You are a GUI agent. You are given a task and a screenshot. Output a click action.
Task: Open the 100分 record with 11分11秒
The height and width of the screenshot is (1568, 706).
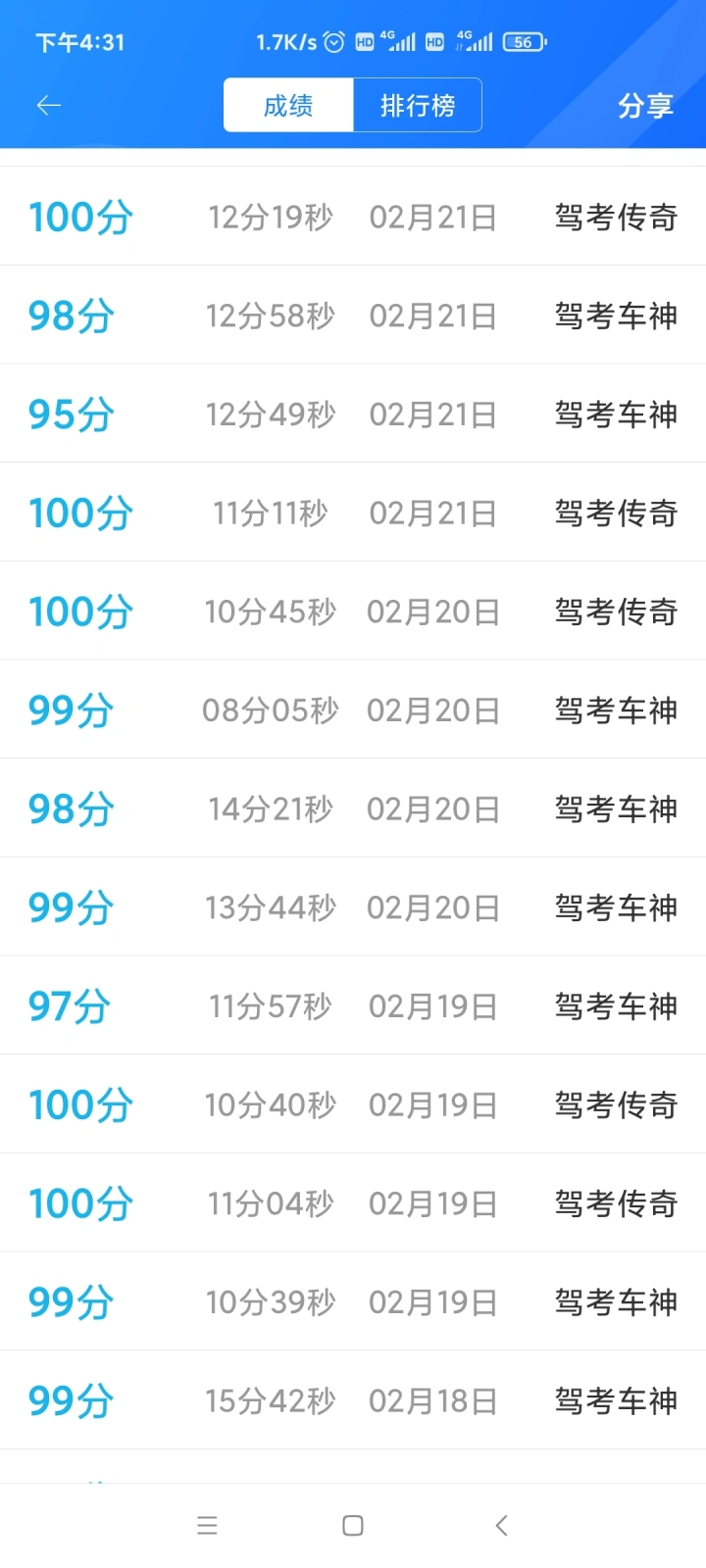353,513
